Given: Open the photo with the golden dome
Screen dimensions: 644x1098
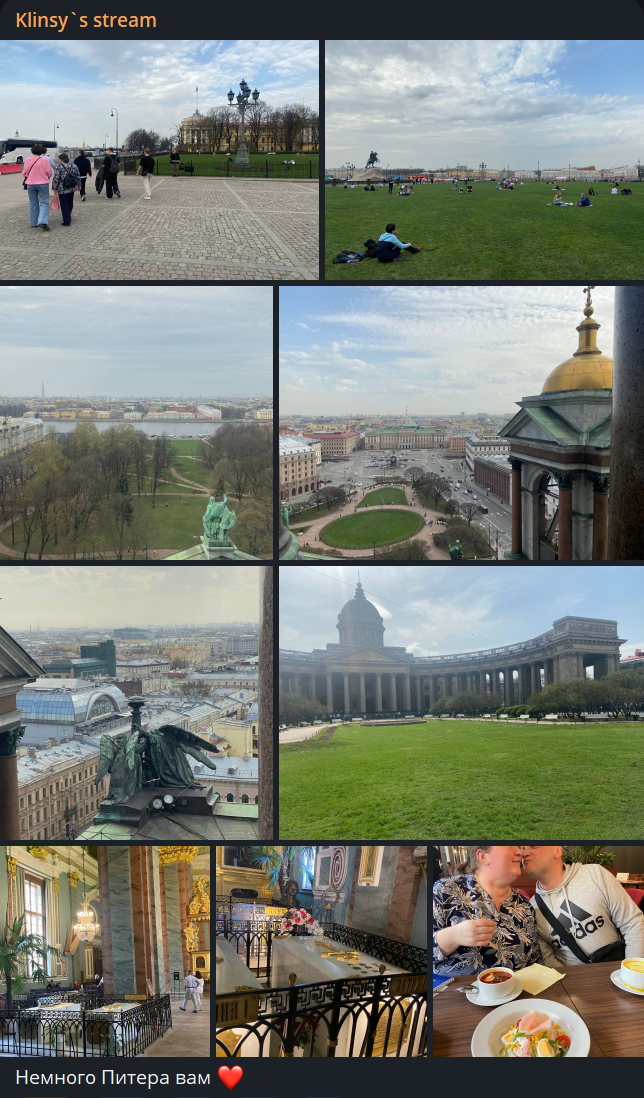Looking at the screenshot, I should point(461,423).
